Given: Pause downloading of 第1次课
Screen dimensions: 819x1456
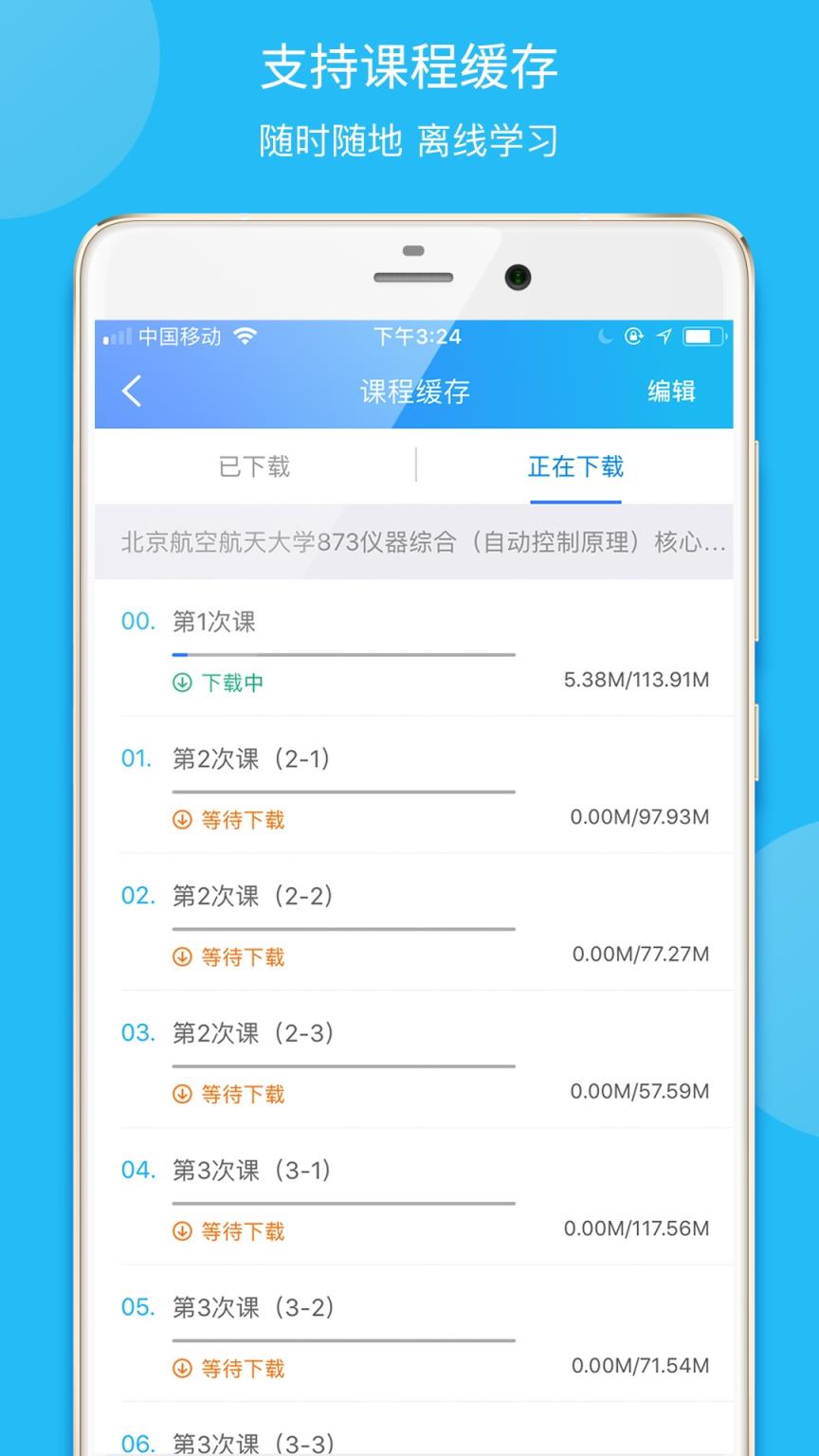Looking at the screenshot, I should (x=220, y=682).
